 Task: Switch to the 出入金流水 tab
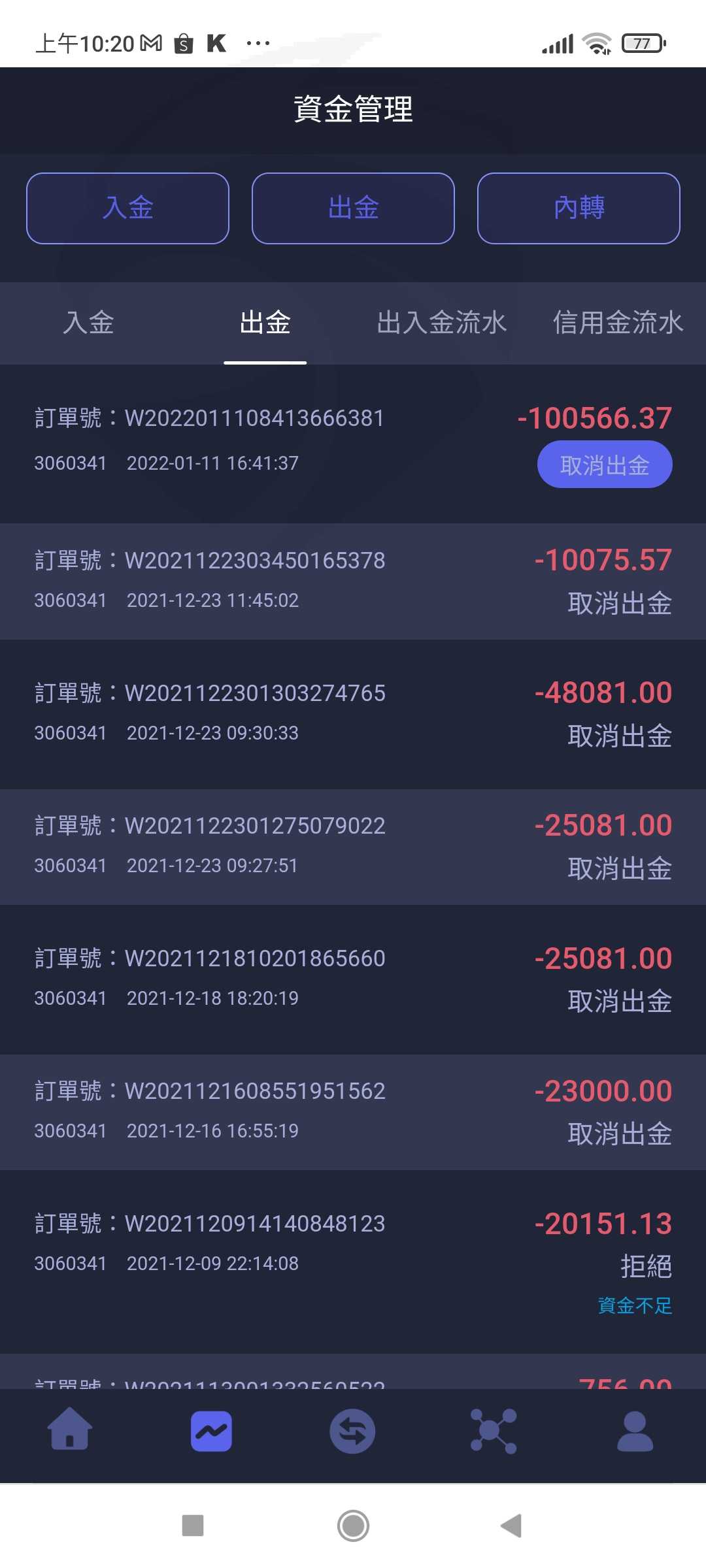[441, 323]
